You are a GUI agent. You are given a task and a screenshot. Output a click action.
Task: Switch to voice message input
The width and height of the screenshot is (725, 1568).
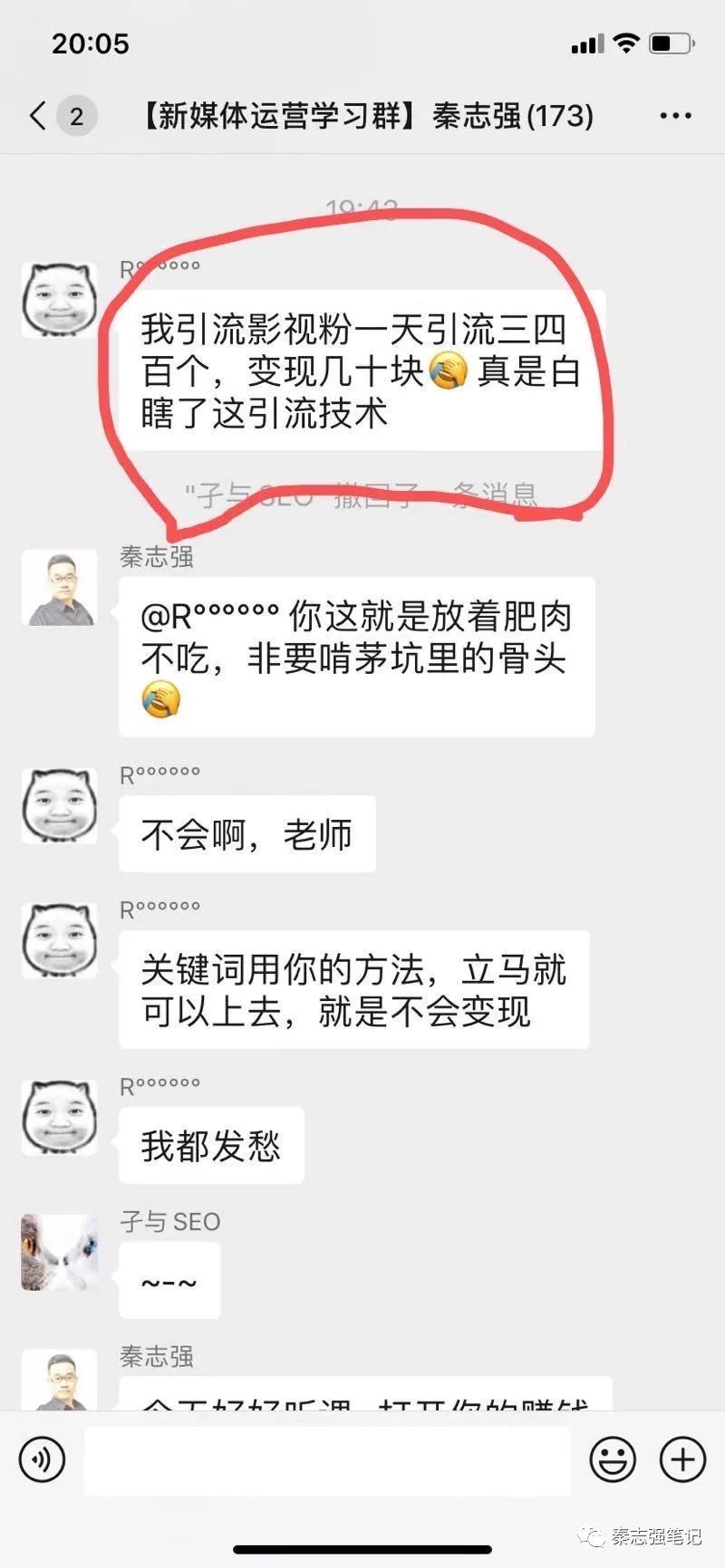(x=42, y=1459)
